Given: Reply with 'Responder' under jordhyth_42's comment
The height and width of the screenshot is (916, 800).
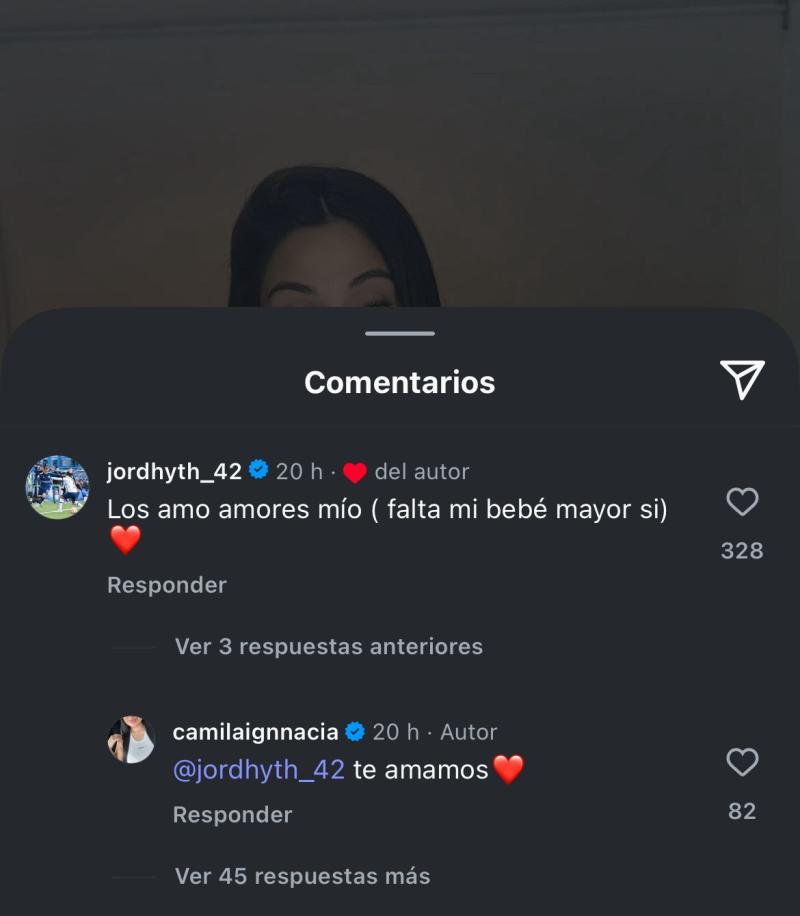Looking at the screenshot, I should 166,585.
